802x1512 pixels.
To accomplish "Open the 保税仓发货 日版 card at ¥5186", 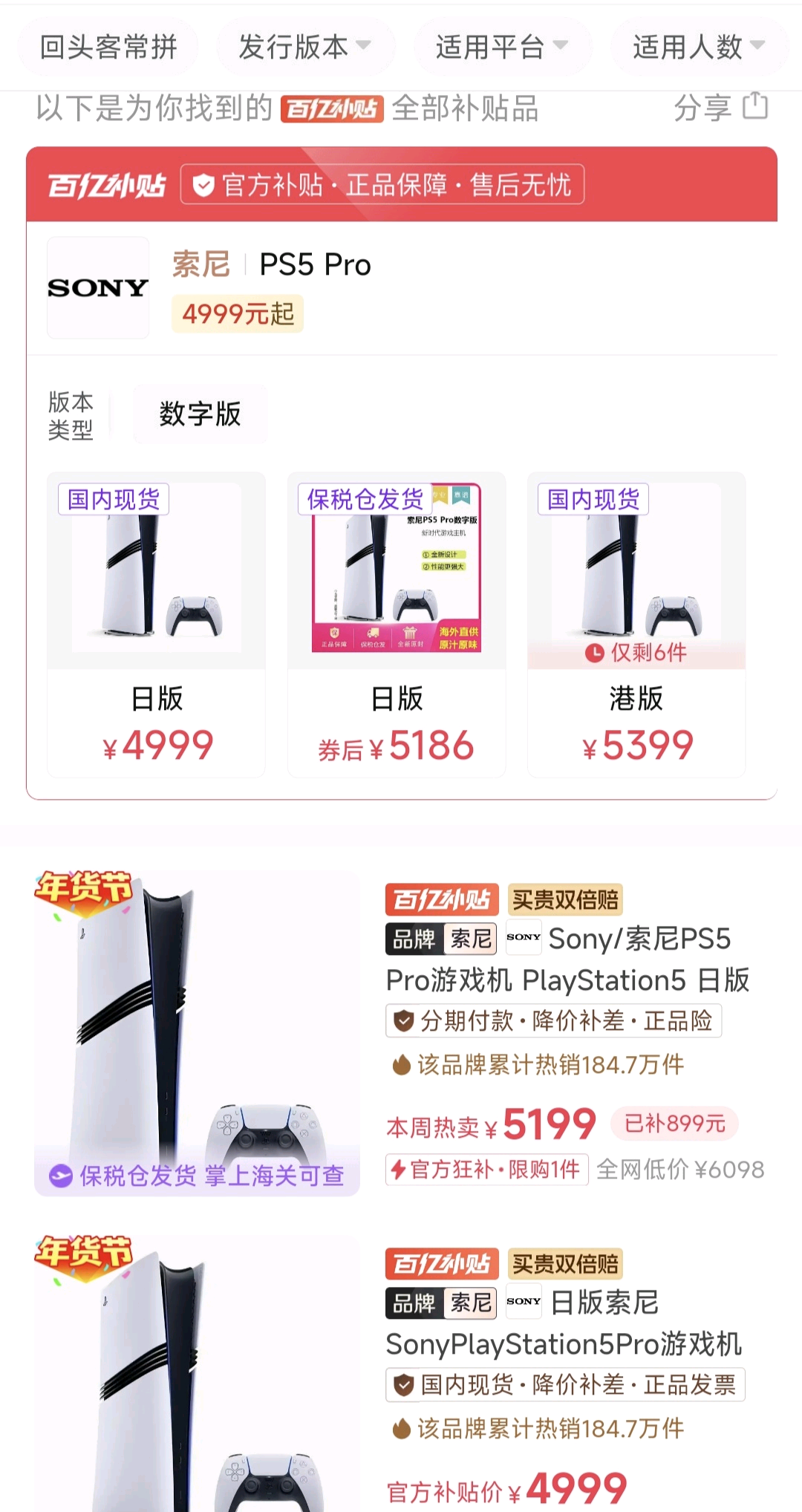I will pos(397,625).
